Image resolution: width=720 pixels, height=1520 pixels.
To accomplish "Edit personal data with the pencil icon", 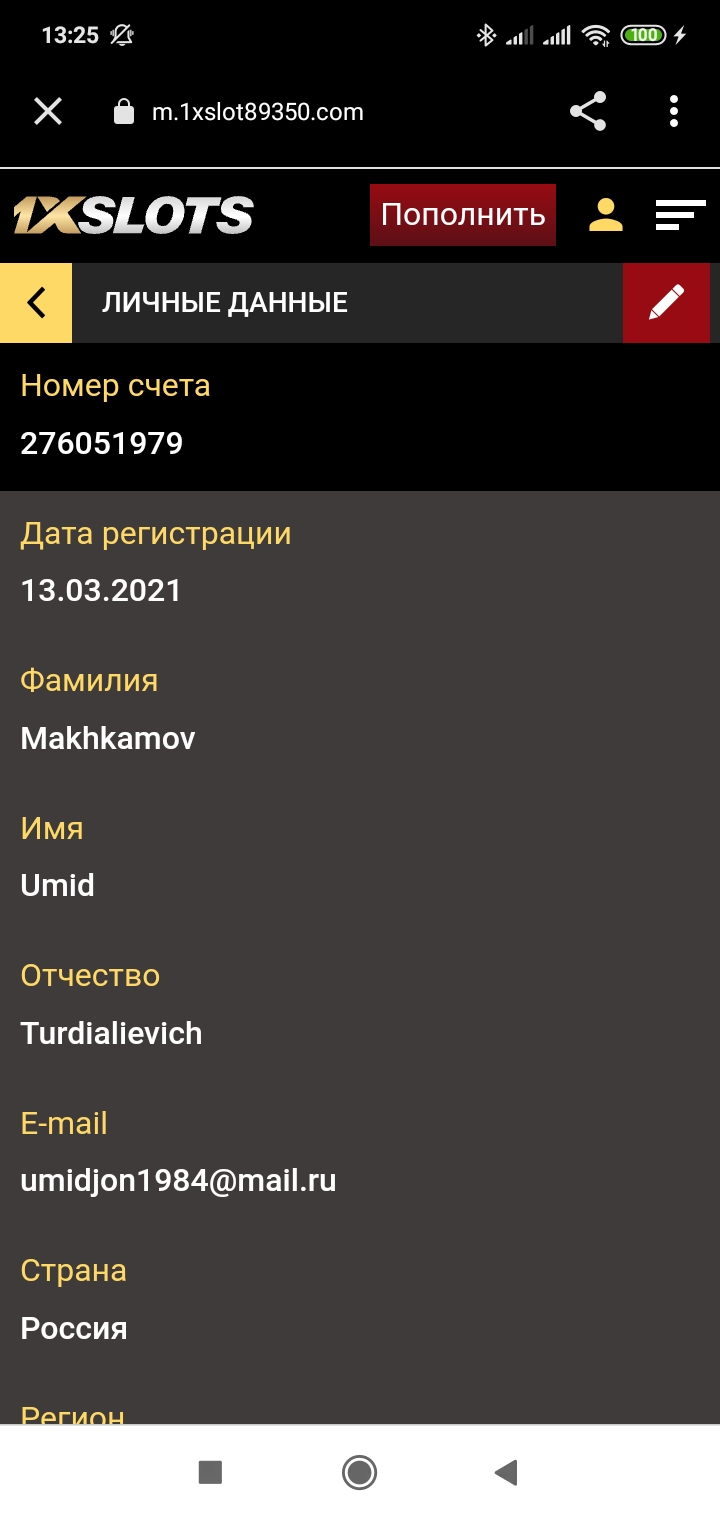I will [666, 303].
